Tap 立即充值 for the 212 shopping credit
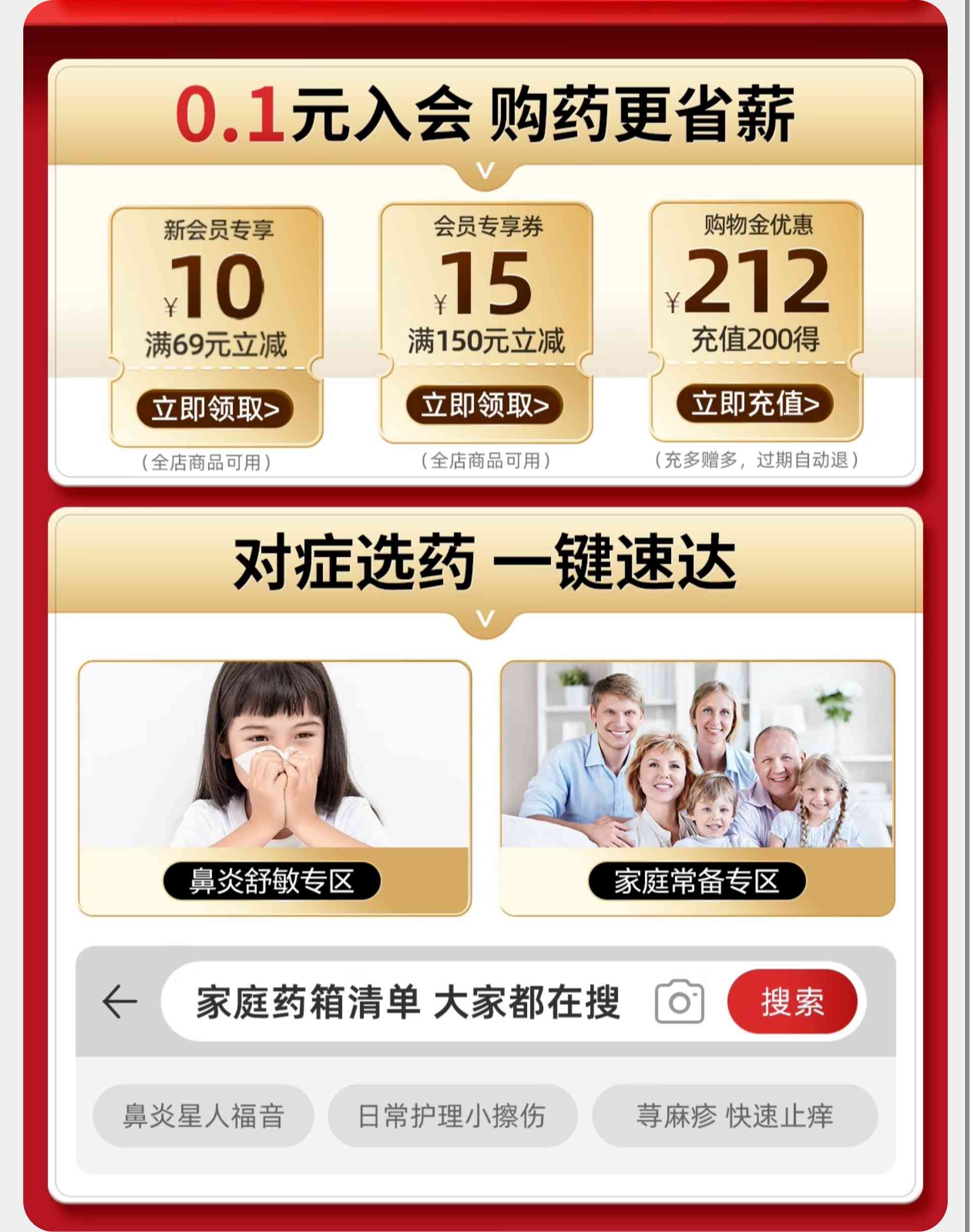 pos(755,403)
